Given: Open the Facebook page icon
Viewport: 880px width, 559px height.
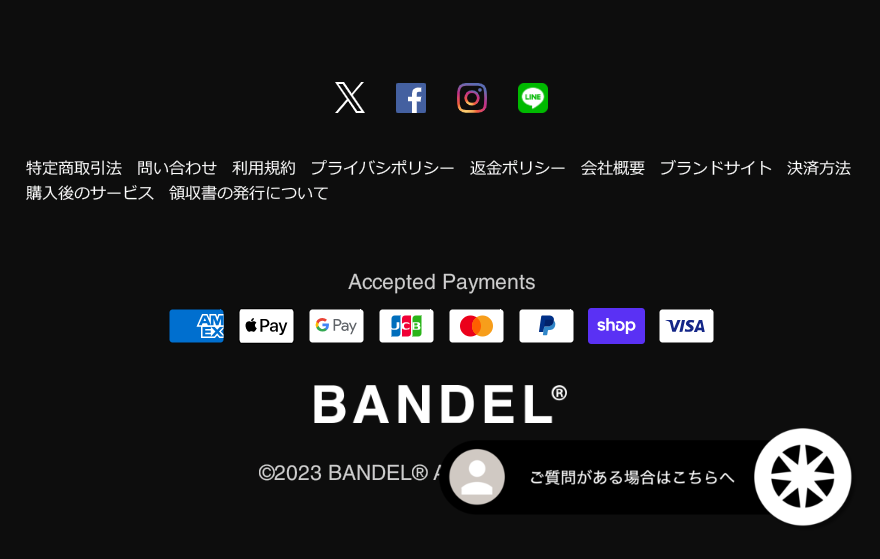Looking at the screenshot, I should 411,98.
